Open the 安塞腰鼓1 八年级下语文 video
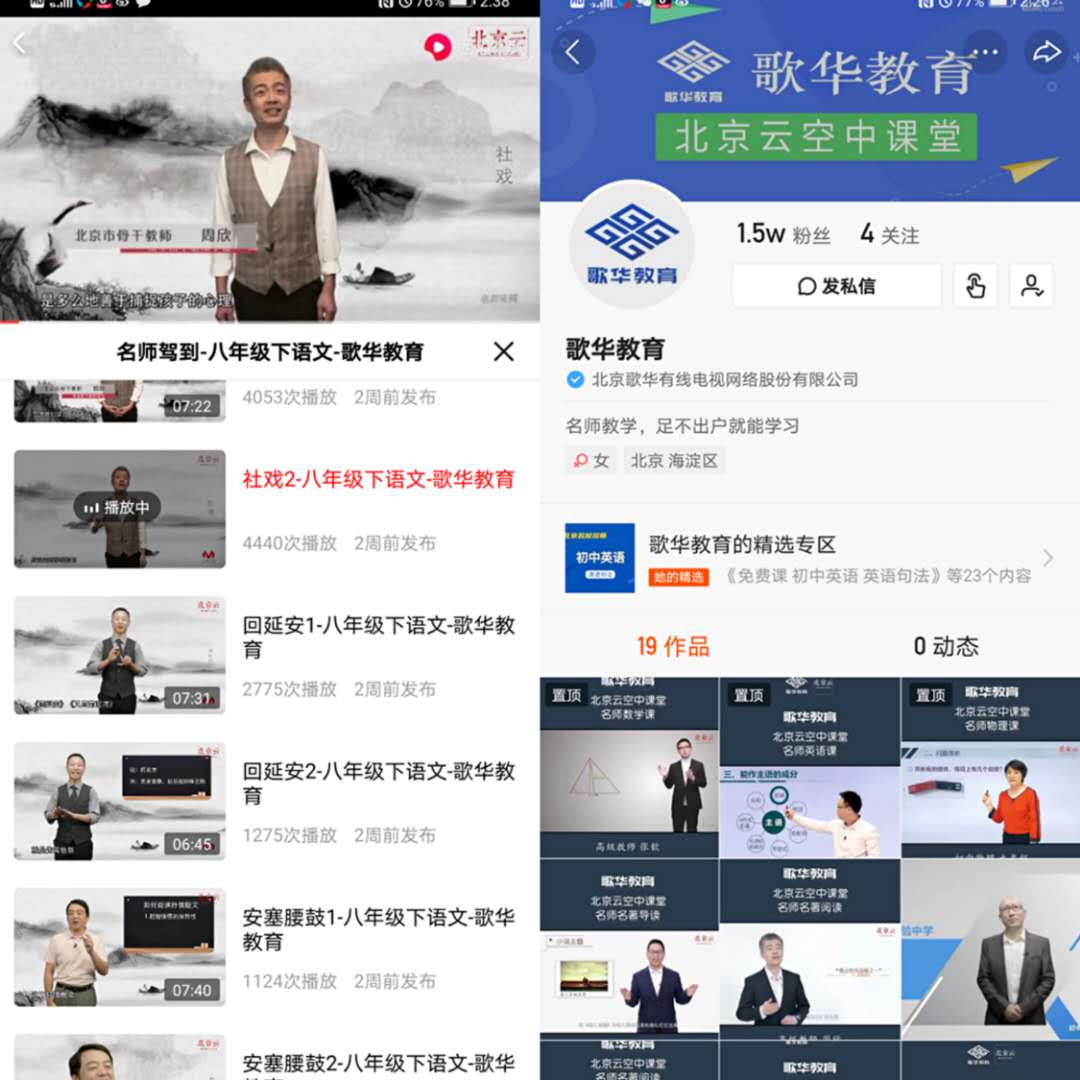Screen dimensions: 1080x1080 379,929
